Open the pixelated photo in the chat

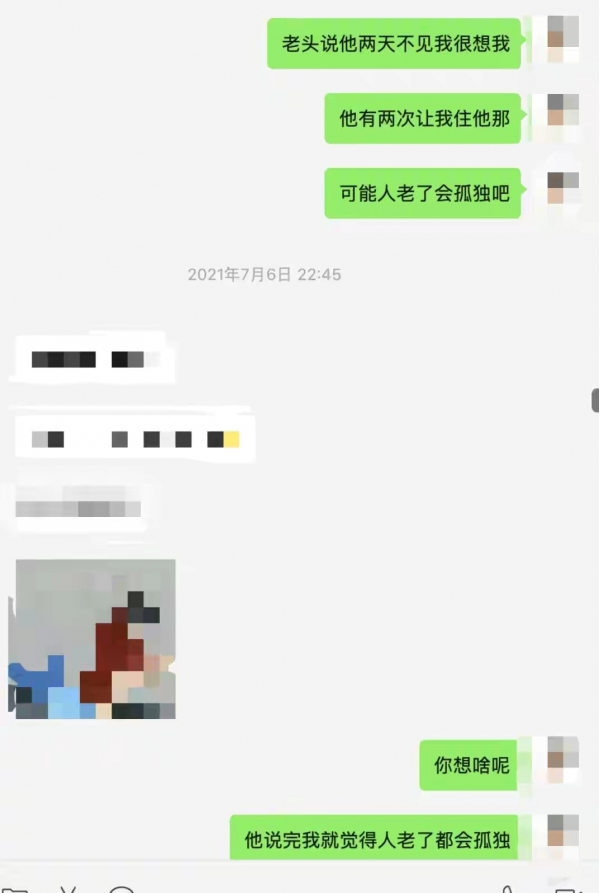tap(93, 639)
